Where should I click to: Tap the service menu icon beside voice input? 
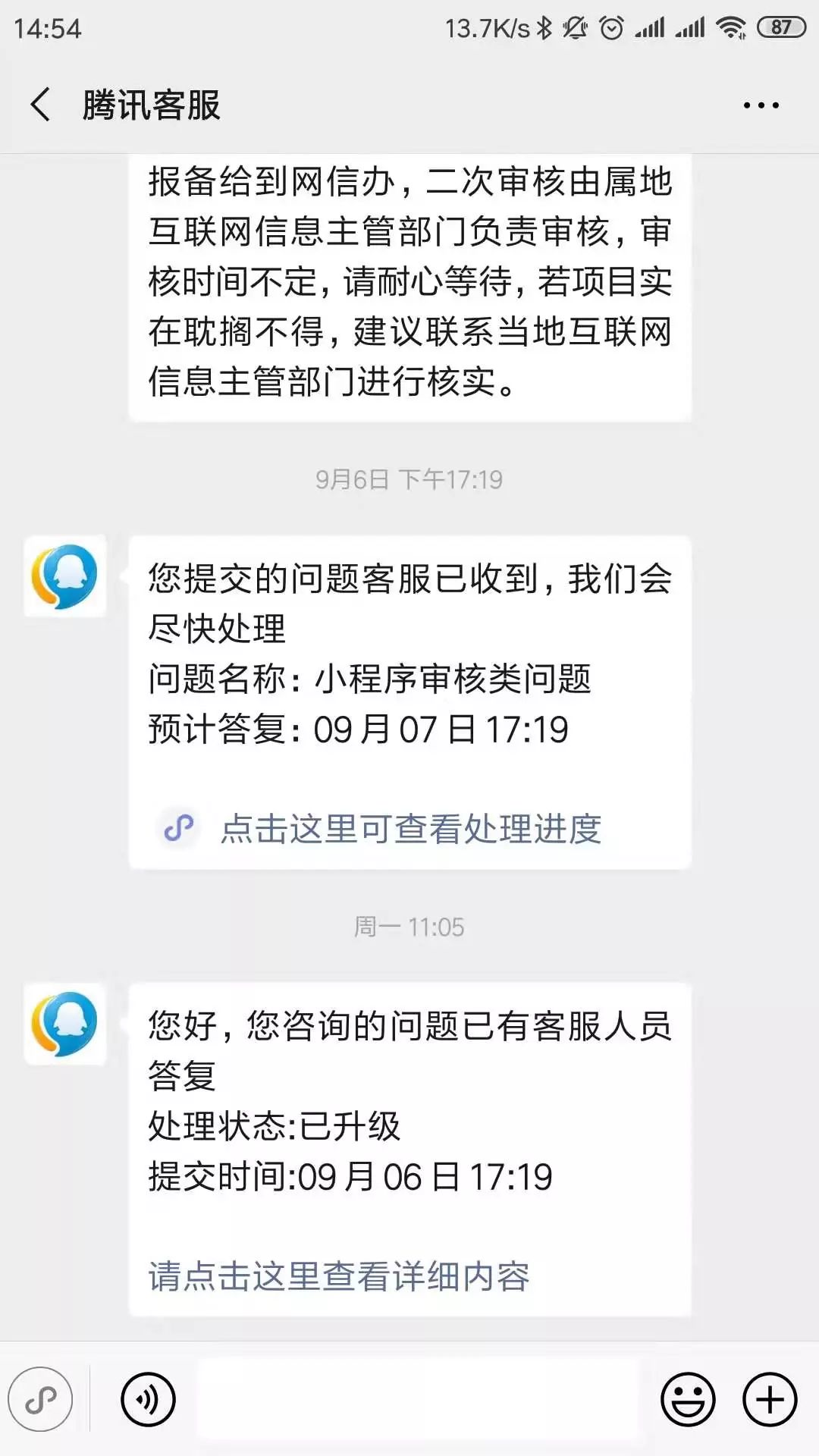[41, 1400]
